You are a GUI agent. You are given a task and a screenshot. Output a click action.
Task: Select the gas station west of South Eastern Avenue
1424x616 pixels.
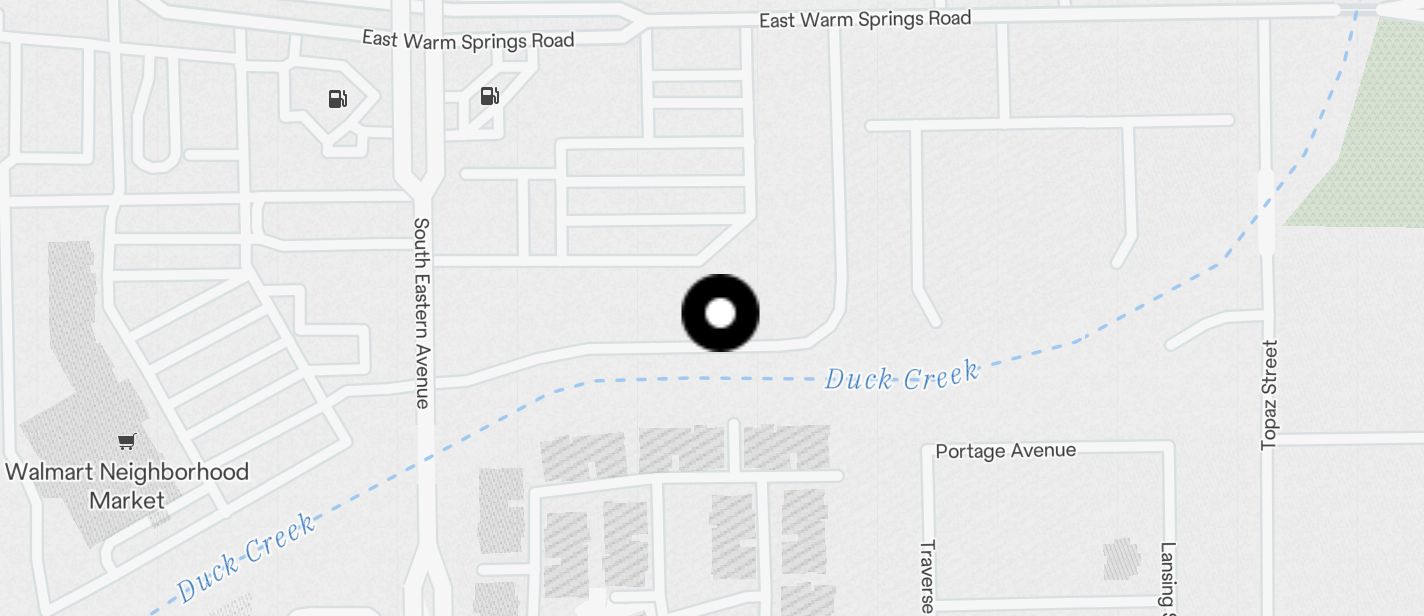(x=338, y=98)
